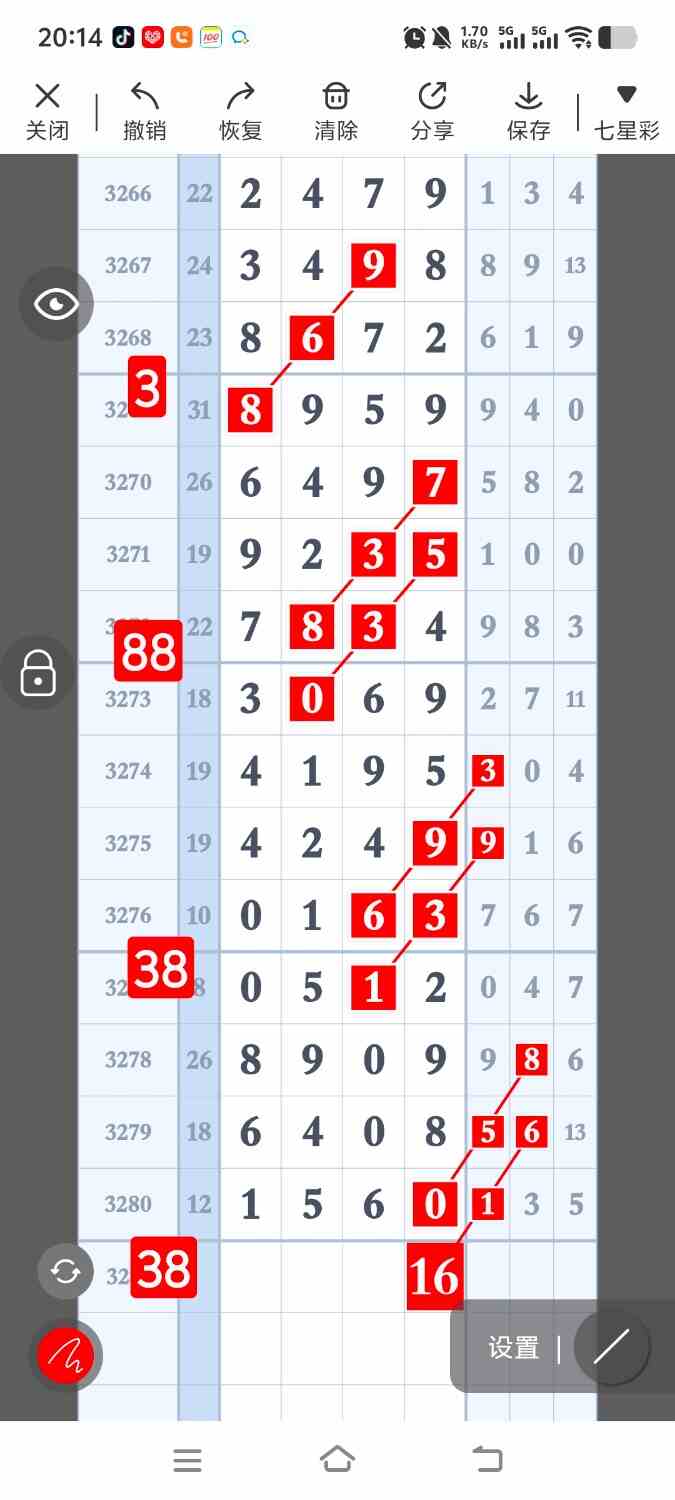Image resolution: width=675 pixels, height=1500 pixels.
Task: Save the chart with 保存
Action: point(528,112)
